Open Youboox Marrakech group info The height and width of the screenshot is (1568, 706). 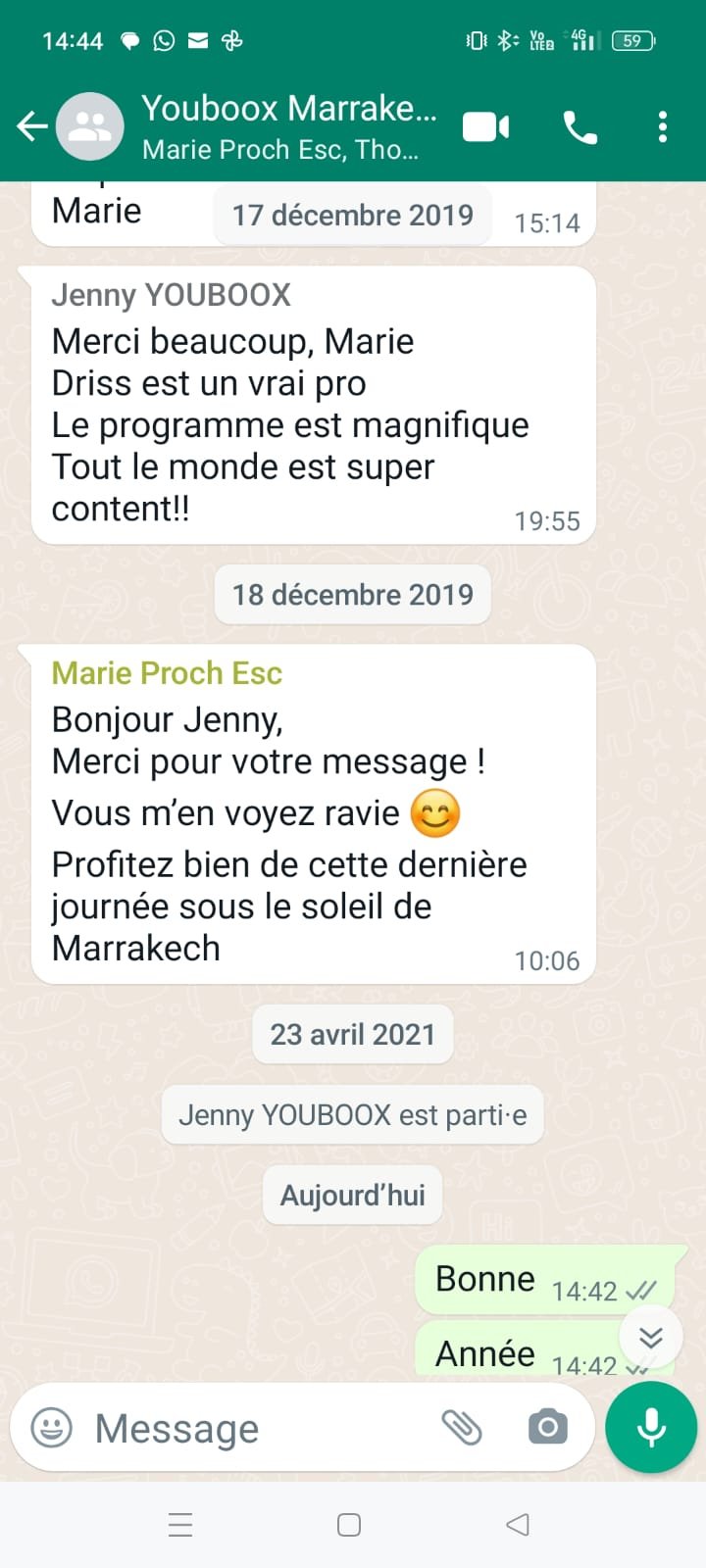288,126
